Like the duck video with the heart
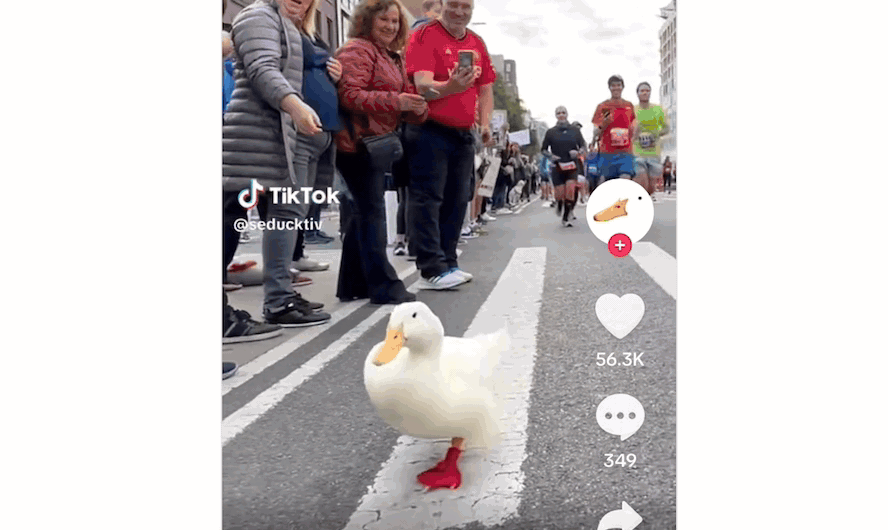888x530 pixels. tap(620, 315)
